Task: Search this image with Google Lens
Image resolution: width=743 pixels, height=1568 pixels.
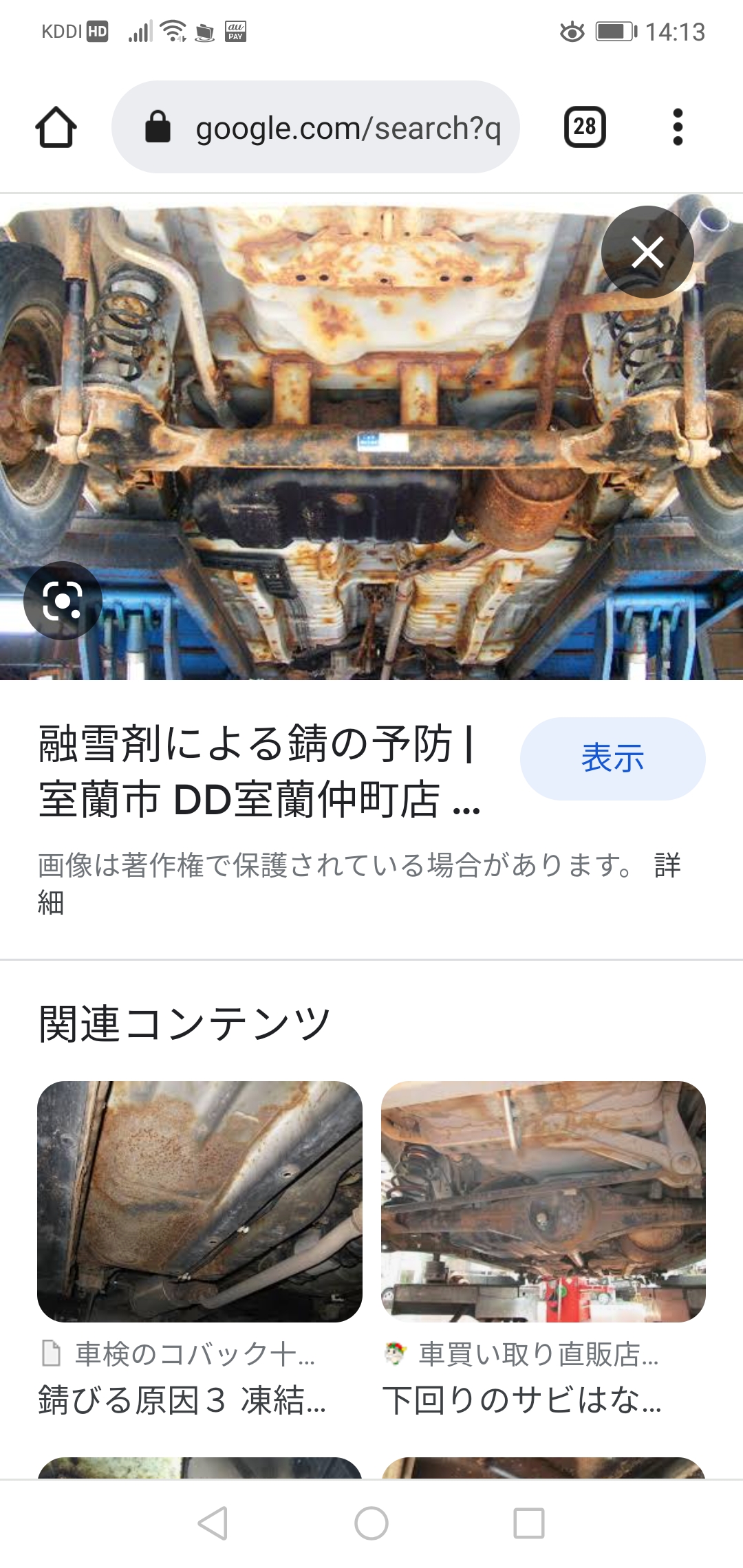Action: (63, 601)
